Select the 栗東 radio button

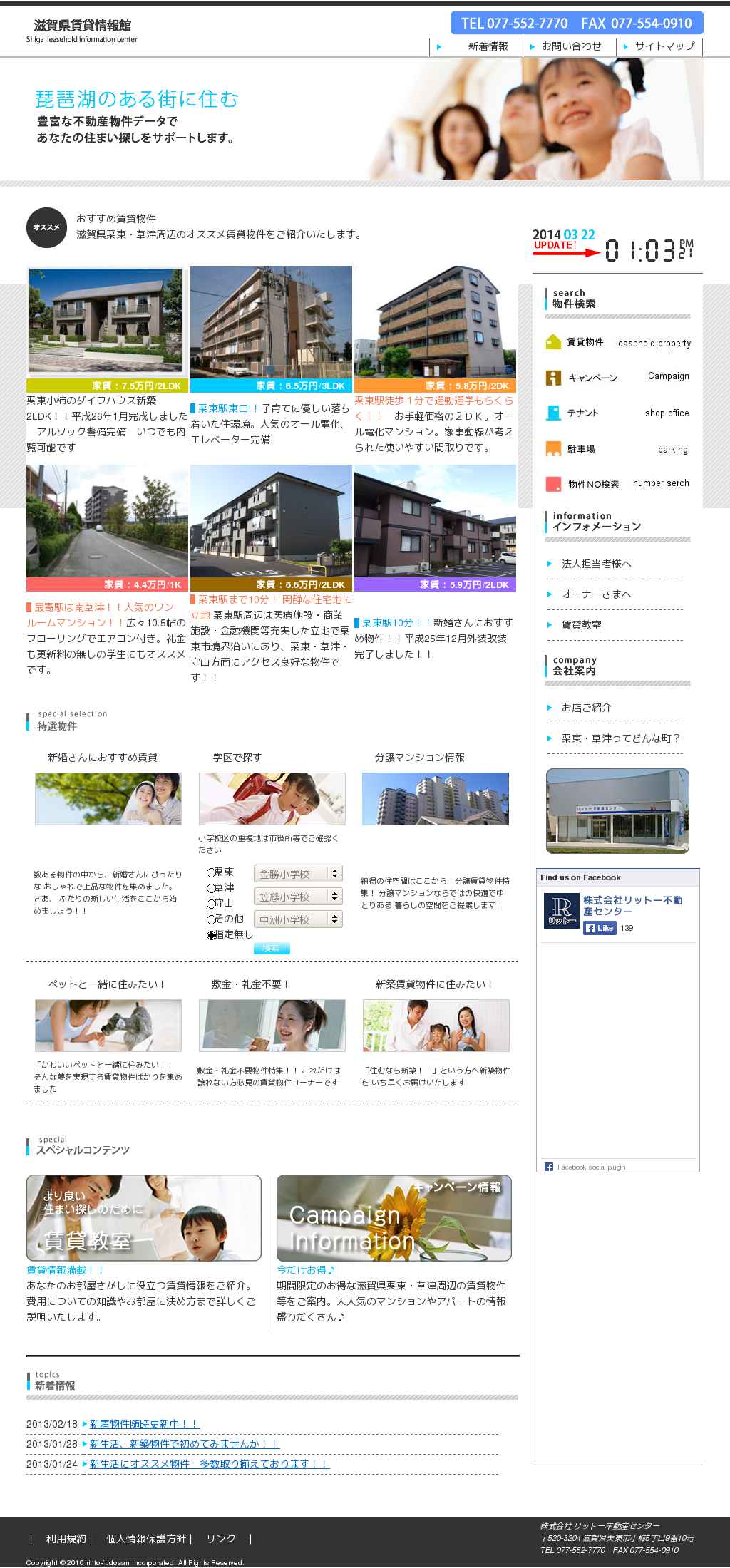211,872
